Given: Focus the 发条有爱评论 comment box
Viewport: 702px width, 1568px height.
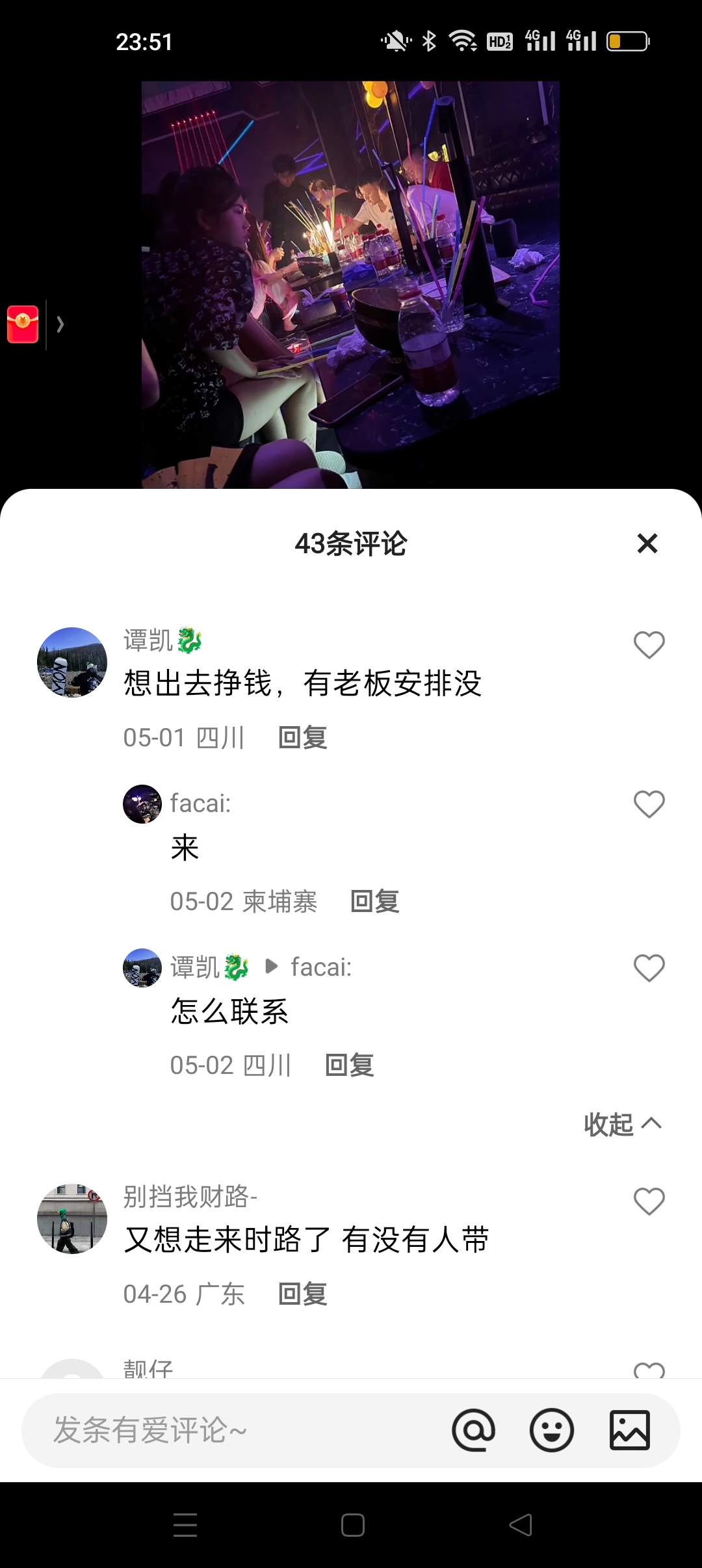Looking at the screenshot, I should (234, 1430).
